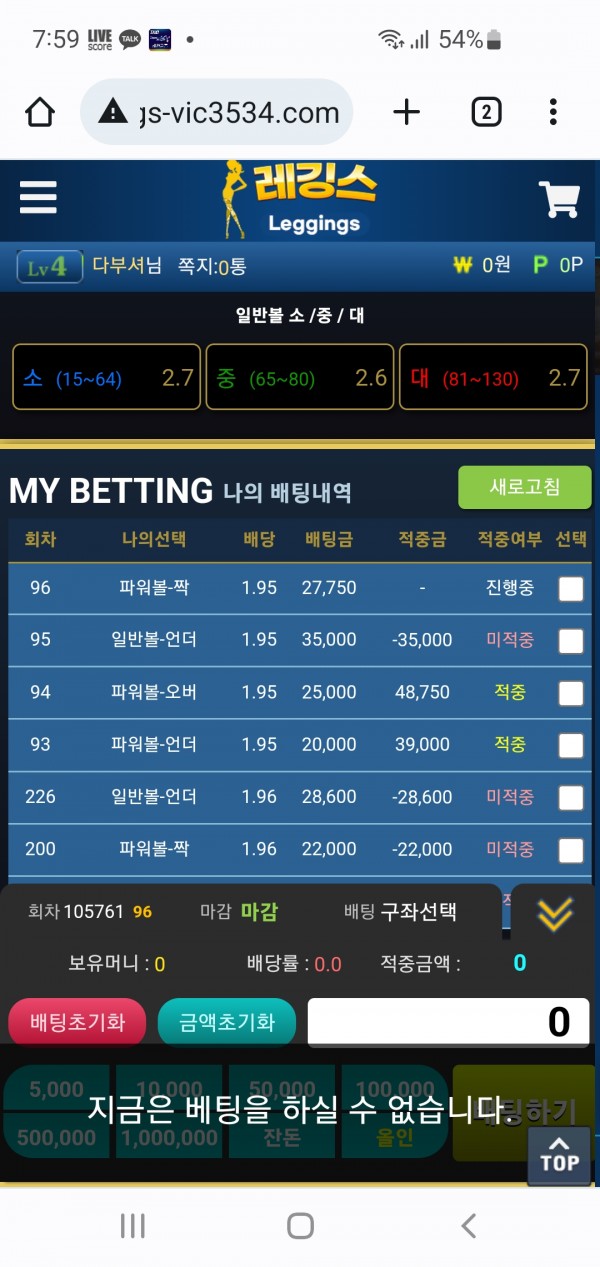Open the shopping cart

tap(559, 200)
